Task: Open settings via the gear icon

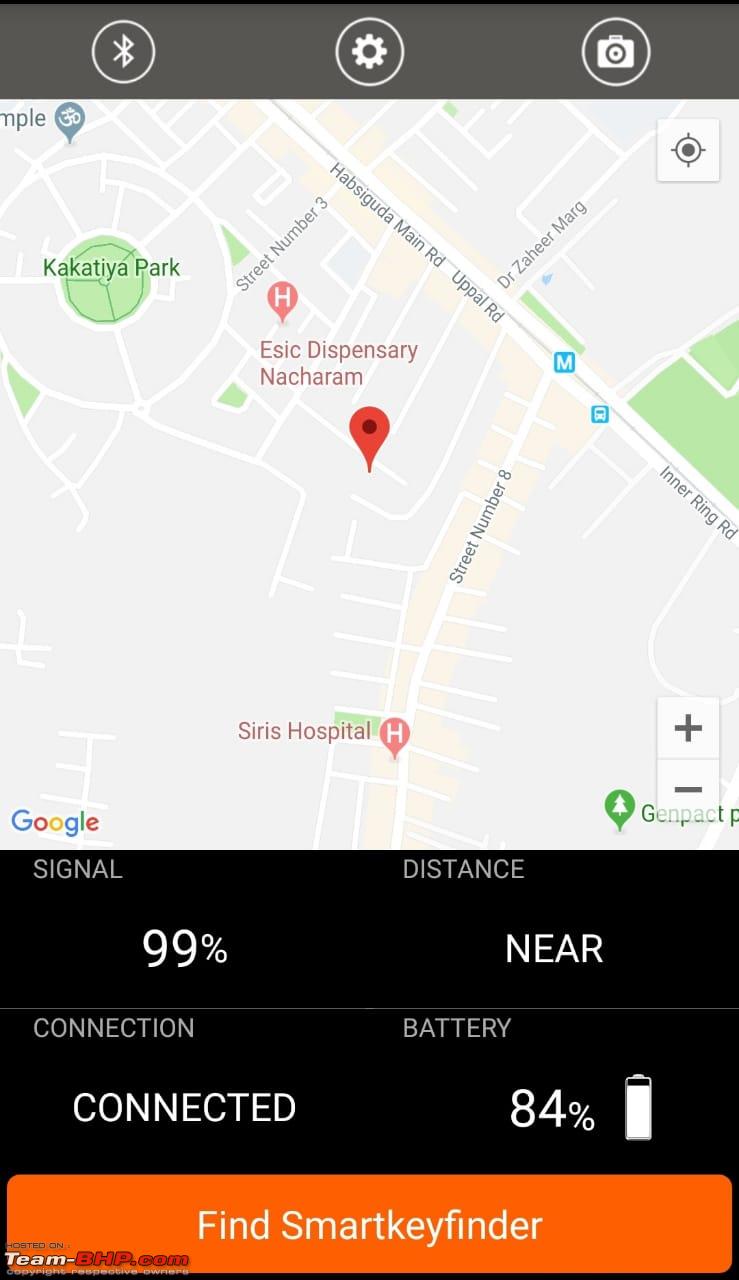Action: (369, 51)
